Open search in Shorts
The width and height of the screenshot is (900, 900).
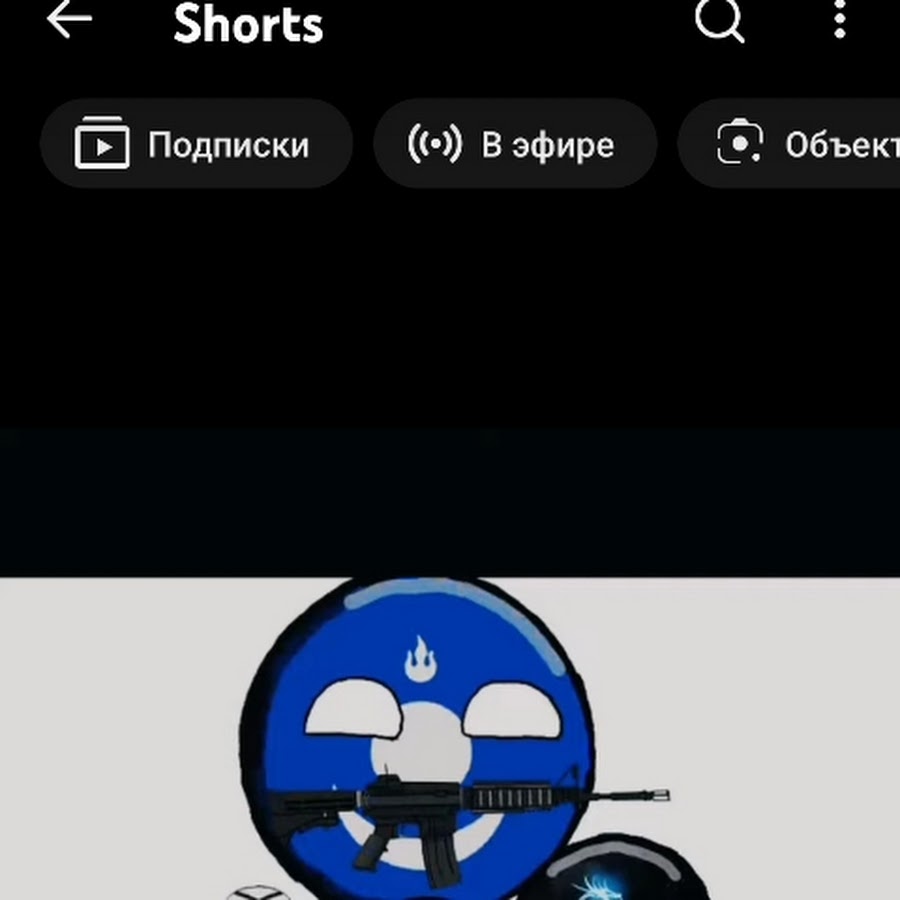(720, 20)
